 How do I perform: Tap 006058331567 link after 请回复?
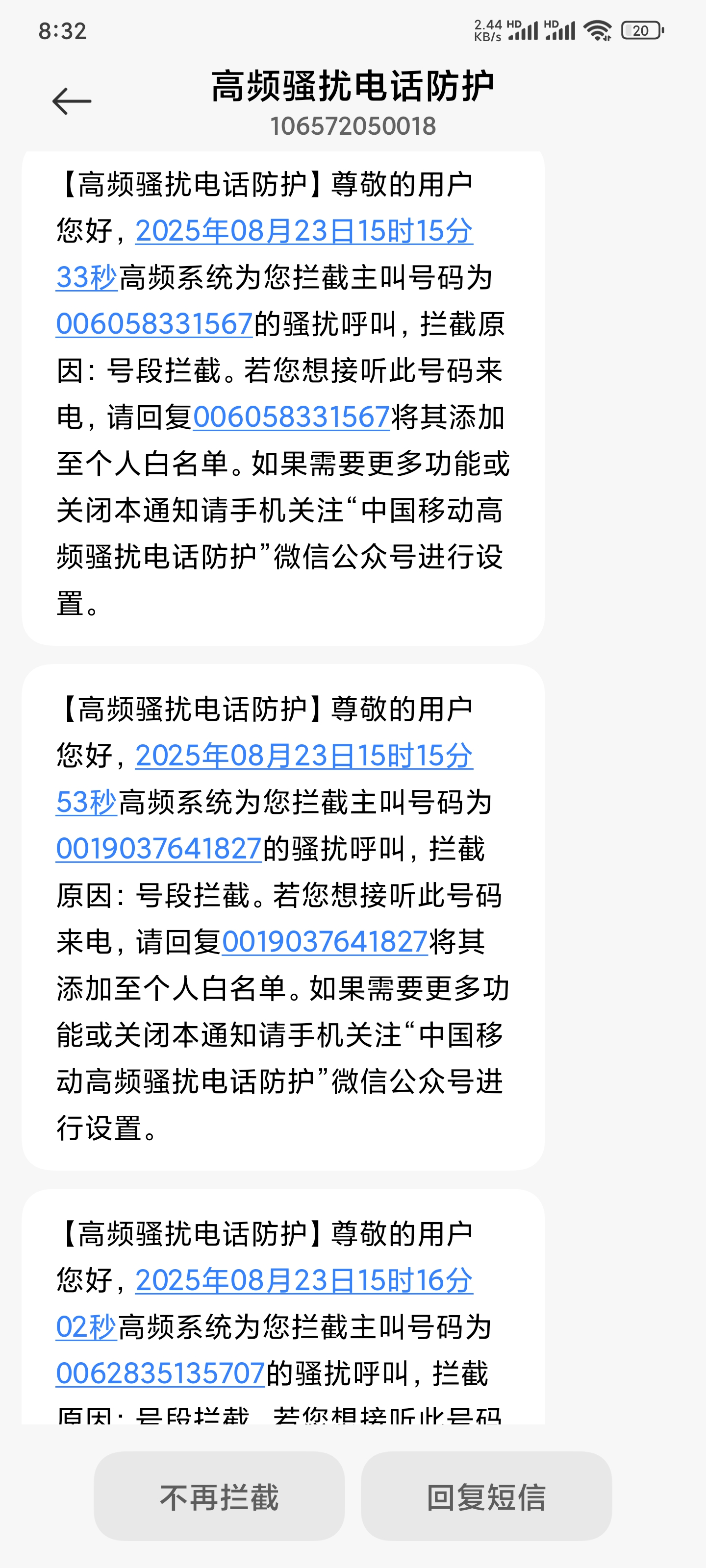(x=291, y=418)
